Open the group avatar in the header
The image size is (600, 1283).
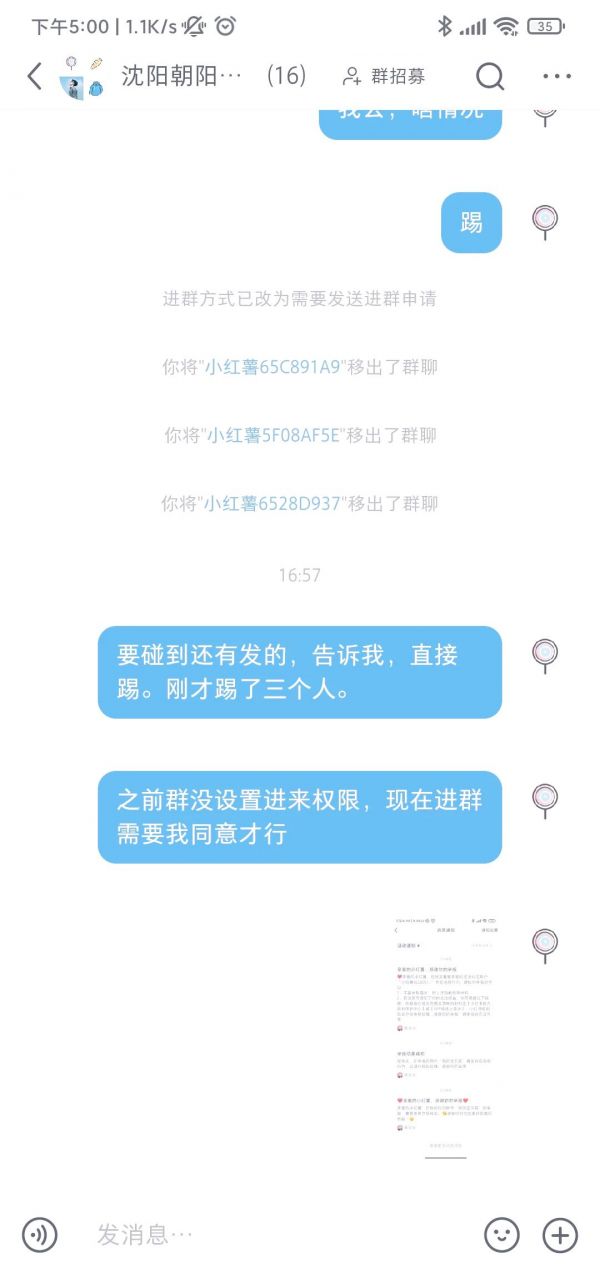pyautogui.click(x=82, y=76)
